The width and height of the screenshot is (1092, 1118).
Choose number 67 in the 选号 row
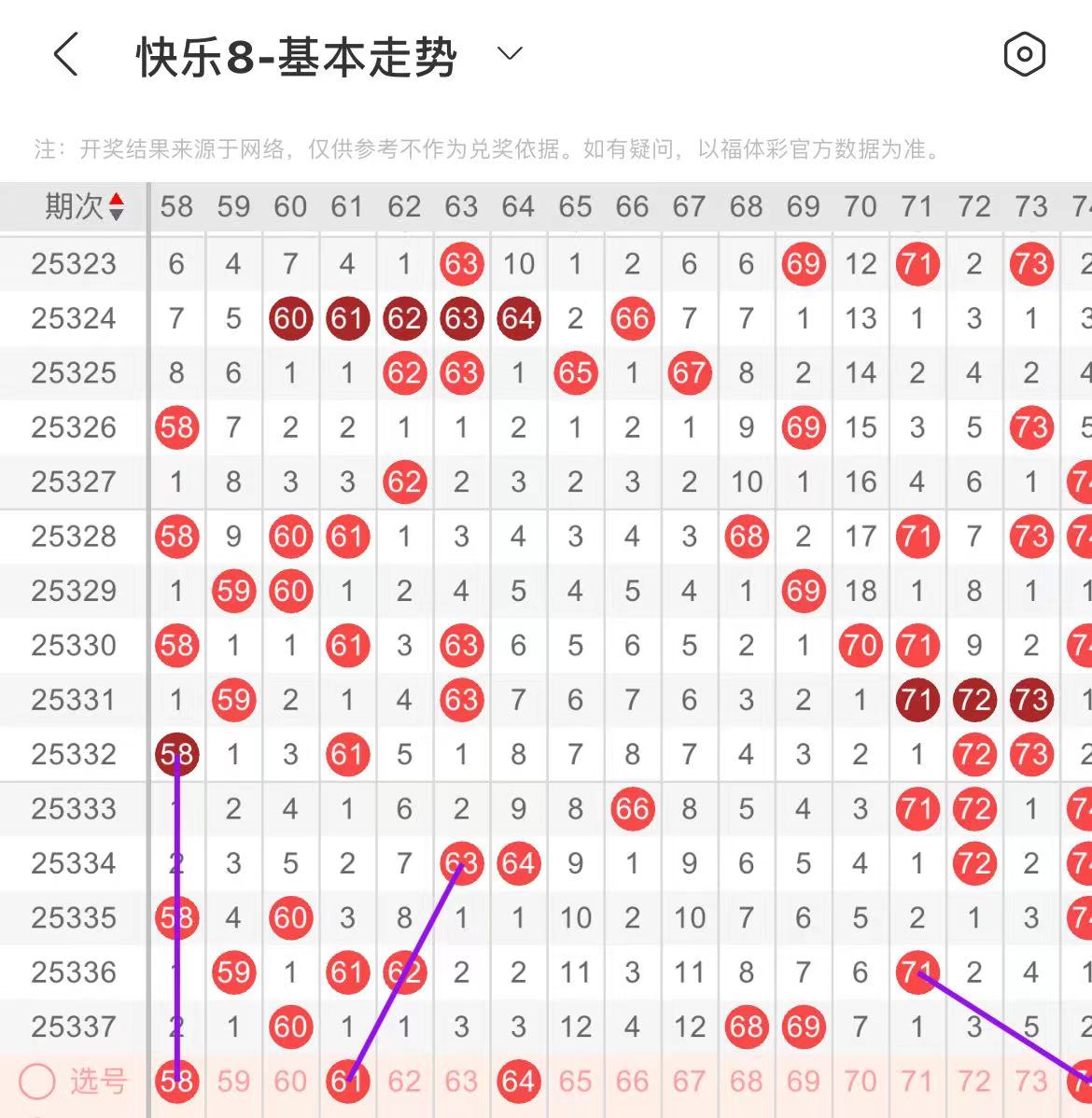click(x=689, y=1081)
